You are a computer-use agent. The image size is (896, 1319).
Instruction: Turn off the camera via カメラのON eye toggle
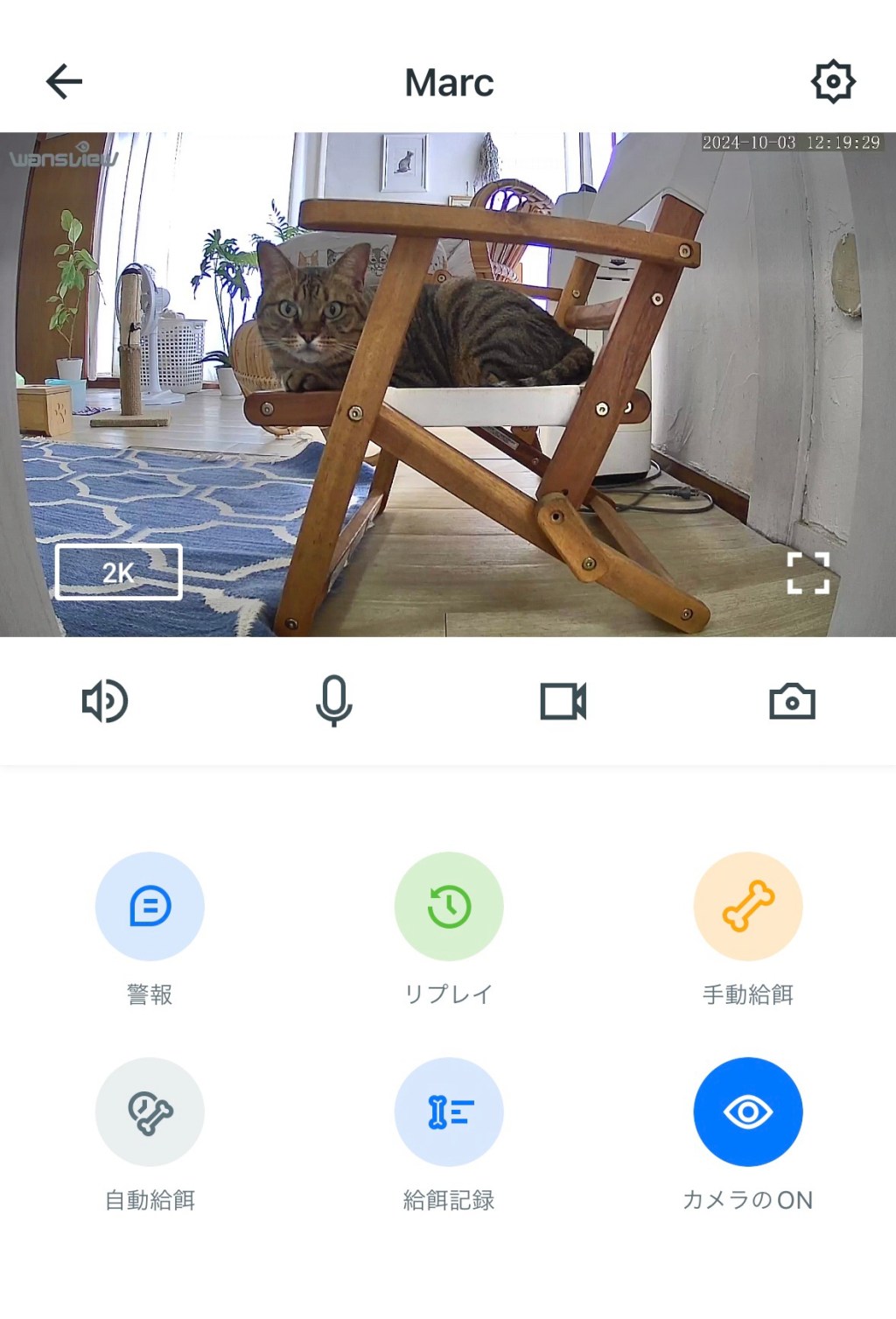tap(748, 1112)
